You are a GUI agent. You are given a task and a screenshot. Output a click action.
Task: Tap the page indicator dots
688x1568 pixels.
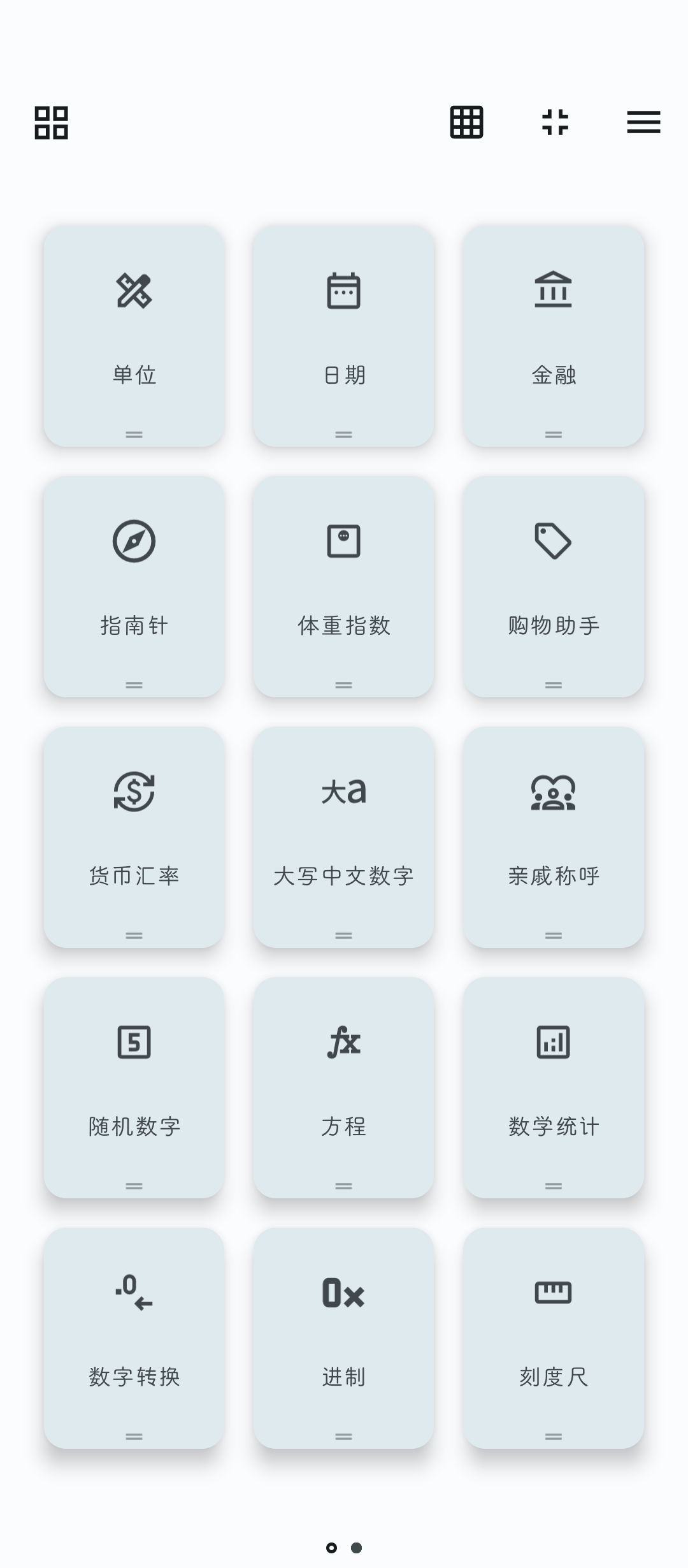344,1548
